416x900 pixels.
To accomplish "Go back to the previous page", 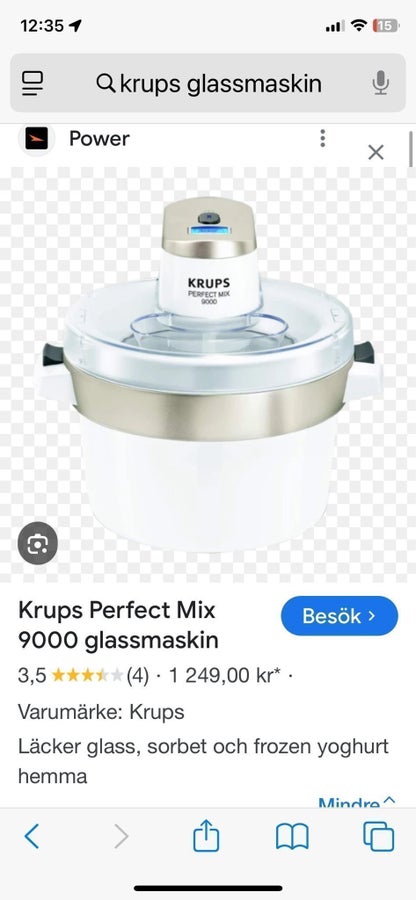I will point(32,836).
